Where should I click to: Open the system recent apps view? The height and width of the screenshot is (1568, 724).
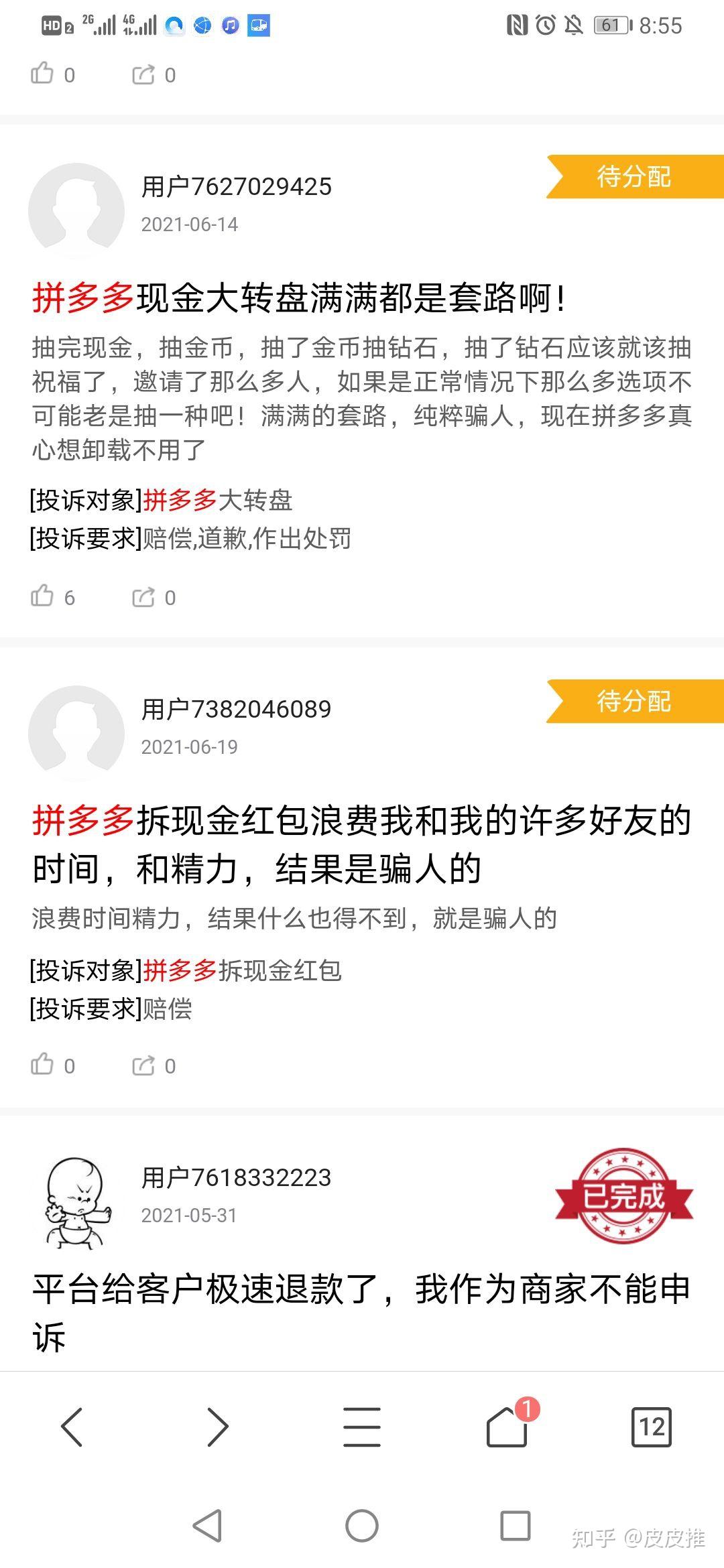[516, 1526]
